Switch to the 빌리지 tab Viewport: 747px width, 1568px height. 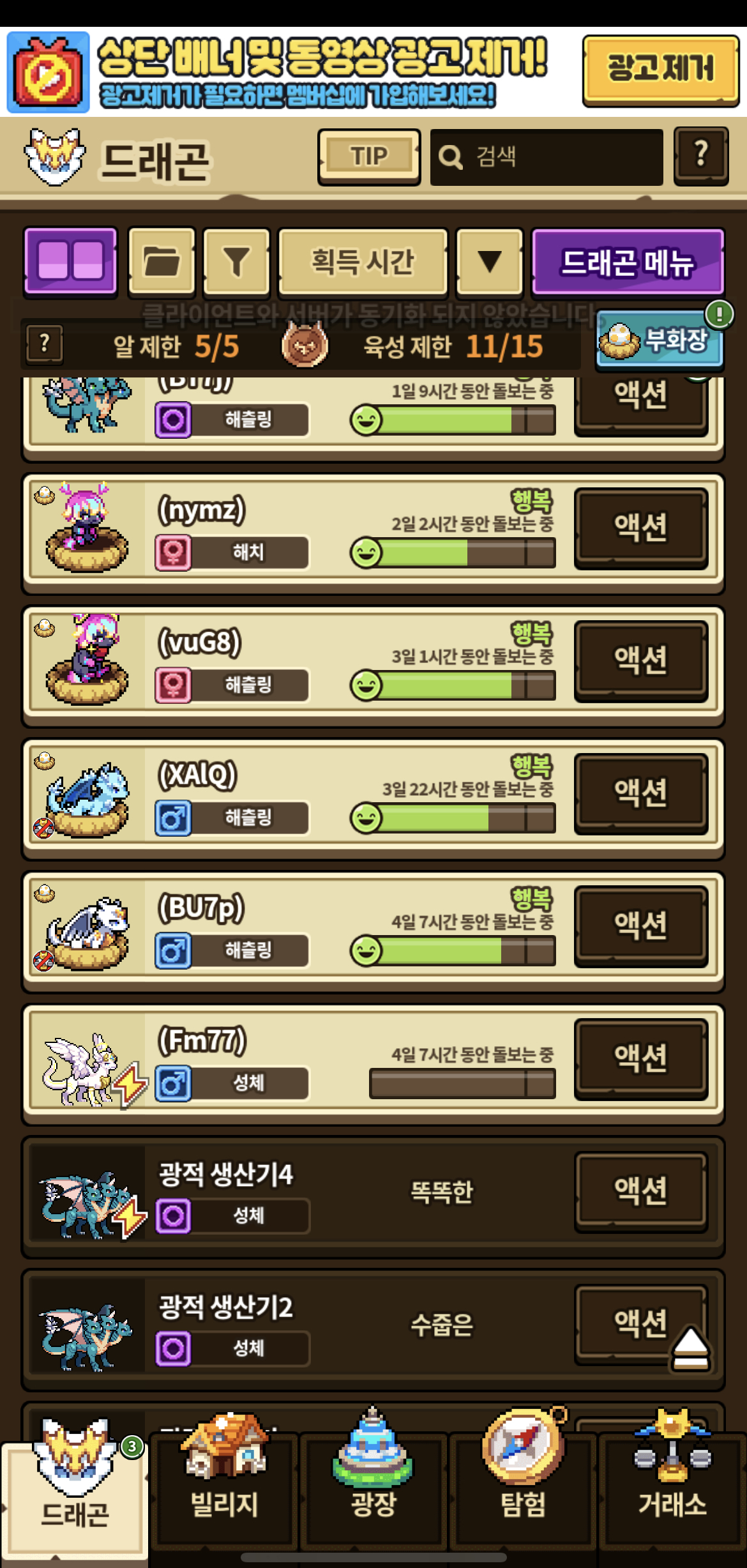coord(224,1488)
